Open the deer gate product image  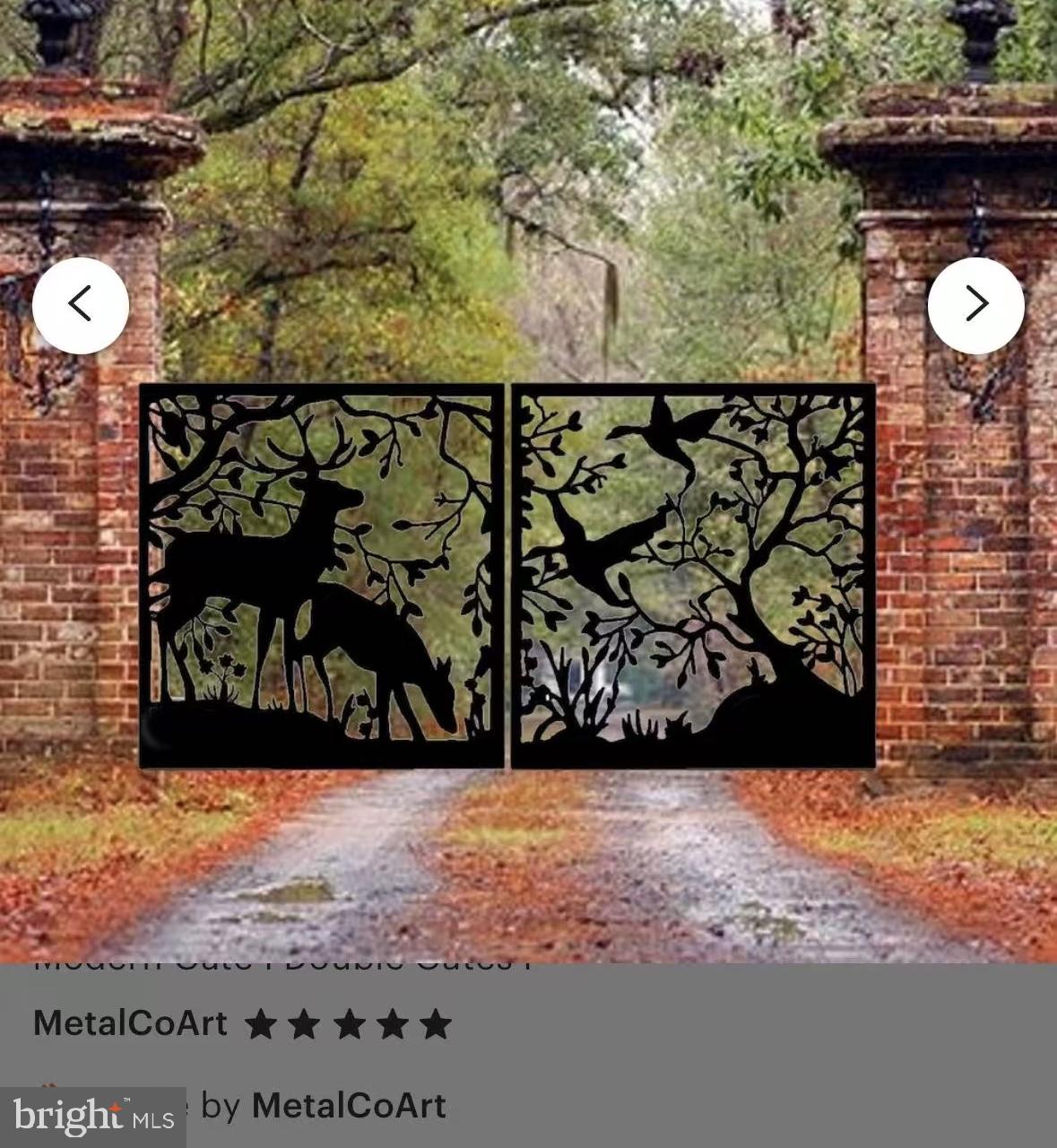point(507,576)
